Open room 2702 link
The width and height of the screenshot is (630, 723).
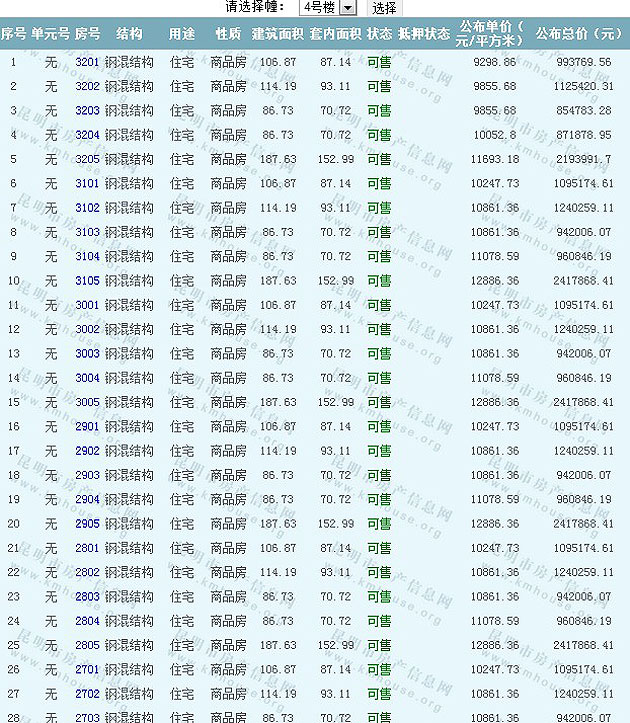88,693
